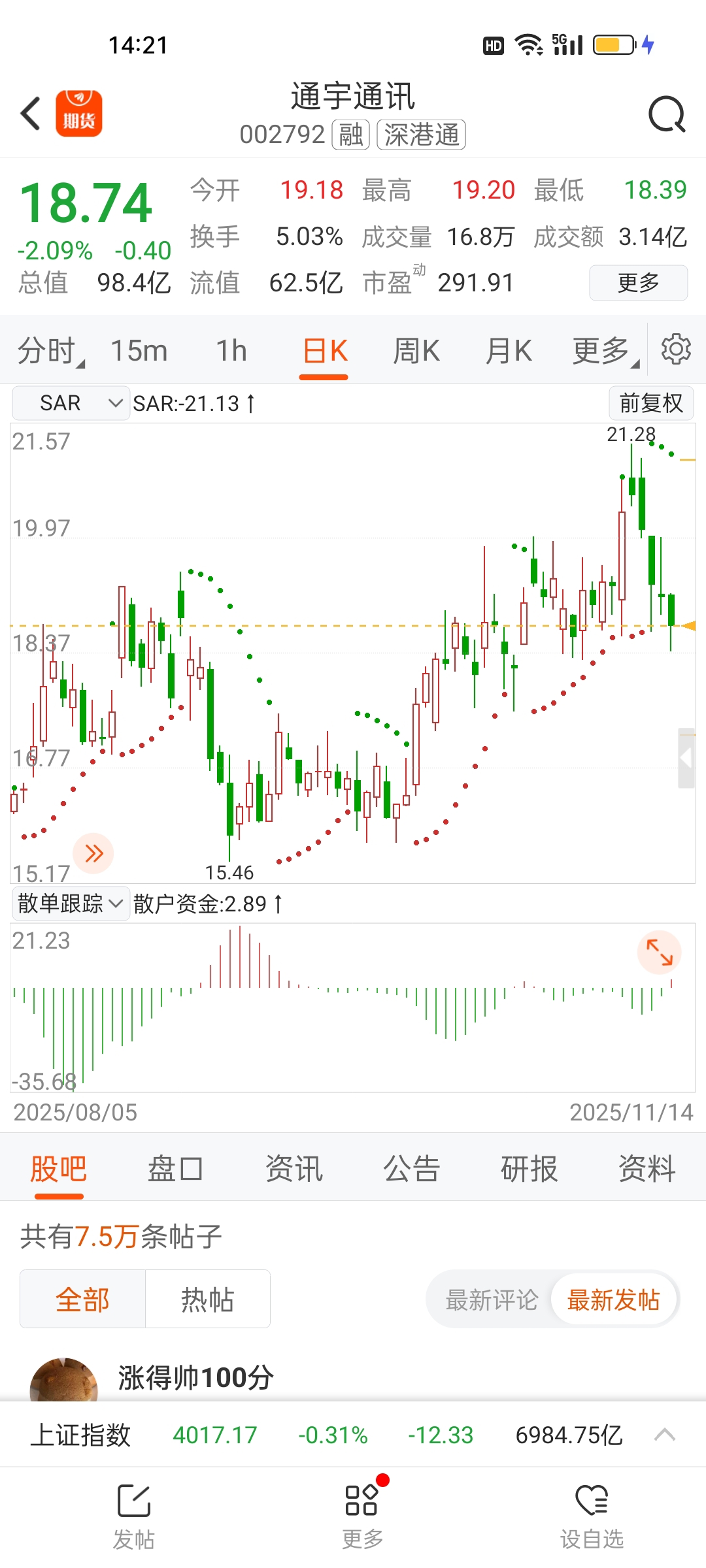Switch chart to 周K weekly view
This screenshot has width=706, height=1568.
tap(416, 351)
